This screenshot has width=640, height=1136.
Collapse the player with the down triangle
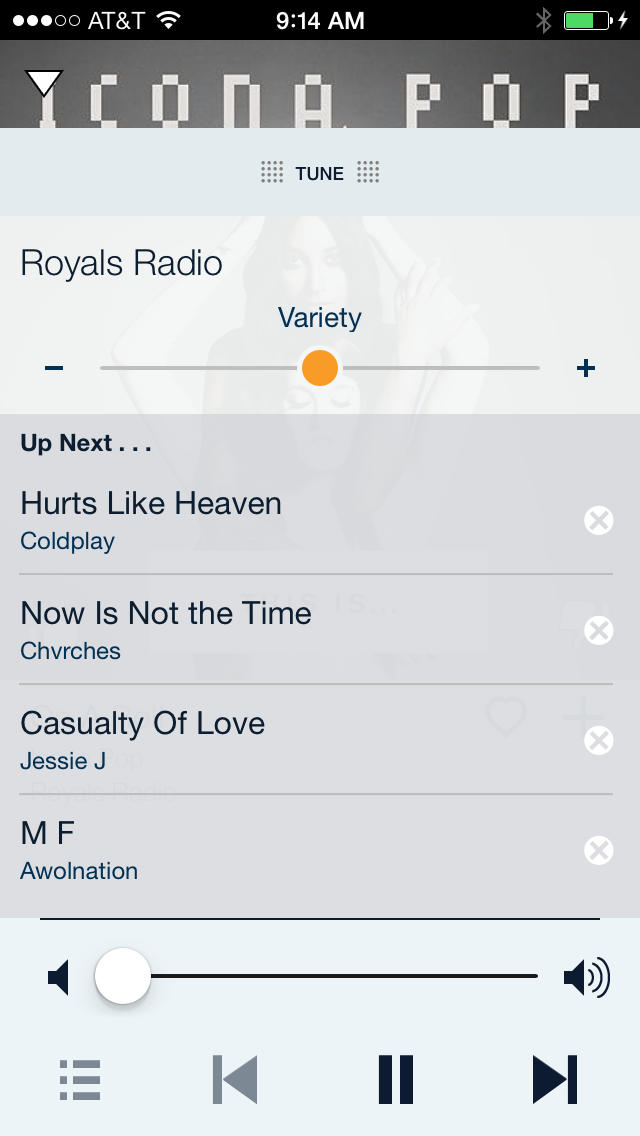44,84
